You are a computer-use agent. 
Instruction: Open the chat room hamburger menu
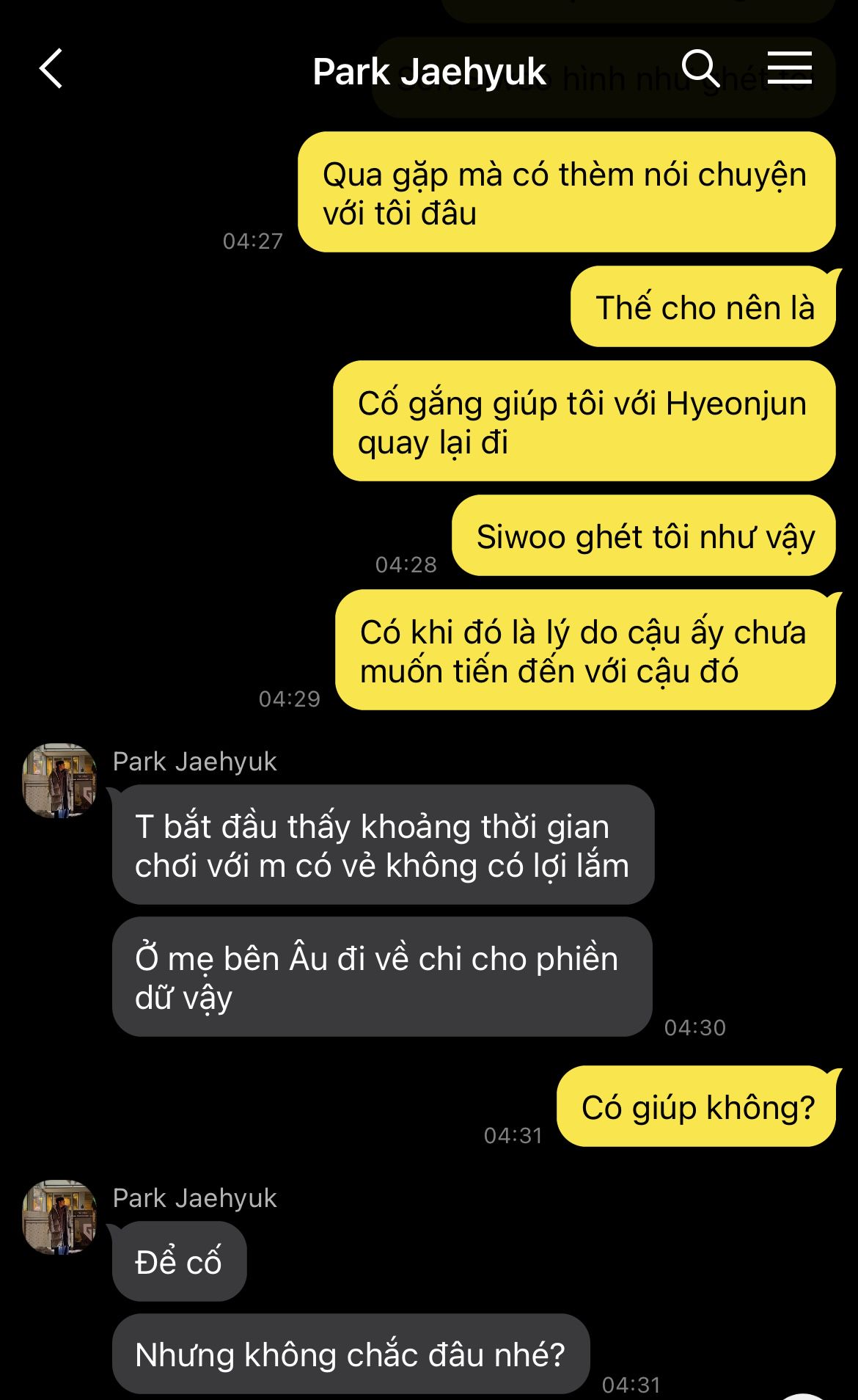[790, 68]
